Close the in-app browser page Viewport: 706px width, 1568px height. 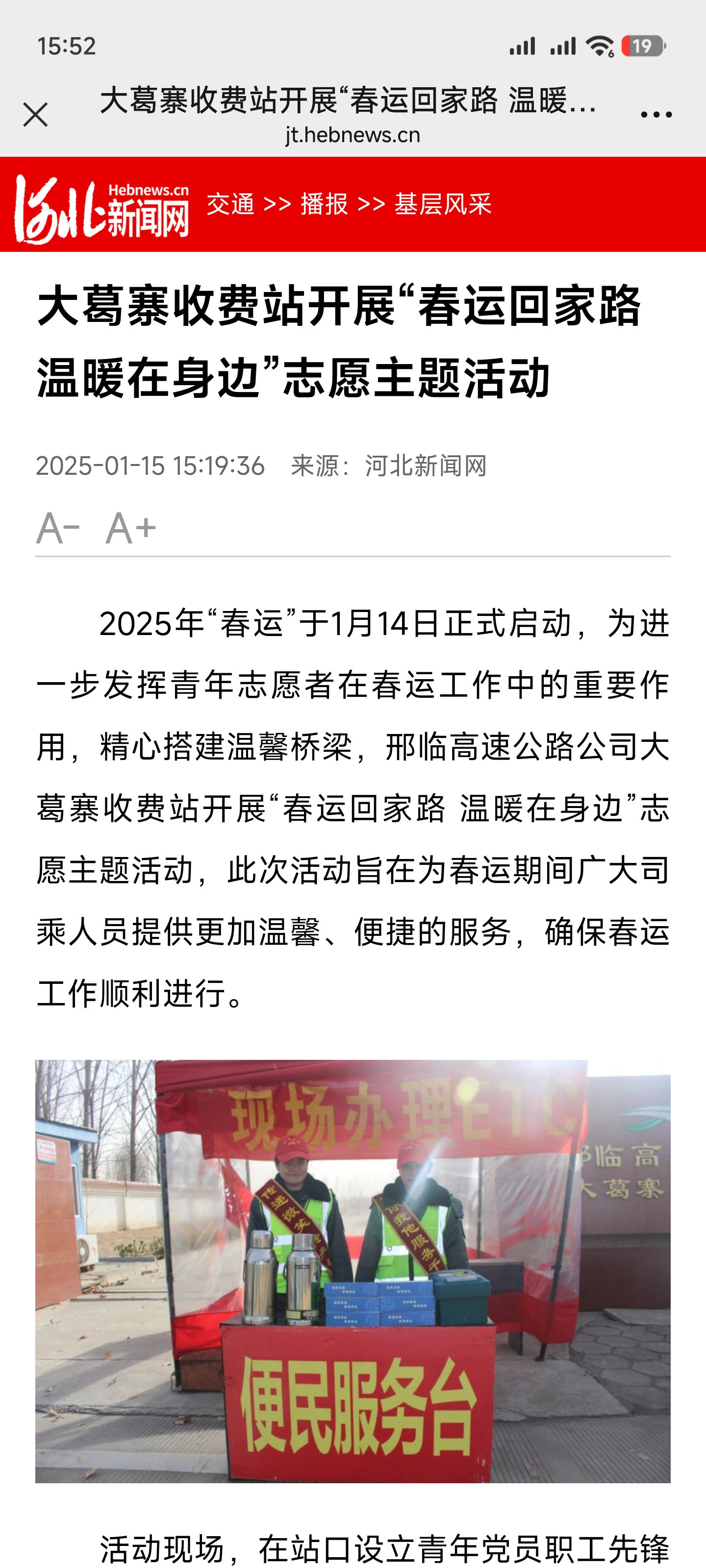tap(35, 115)
